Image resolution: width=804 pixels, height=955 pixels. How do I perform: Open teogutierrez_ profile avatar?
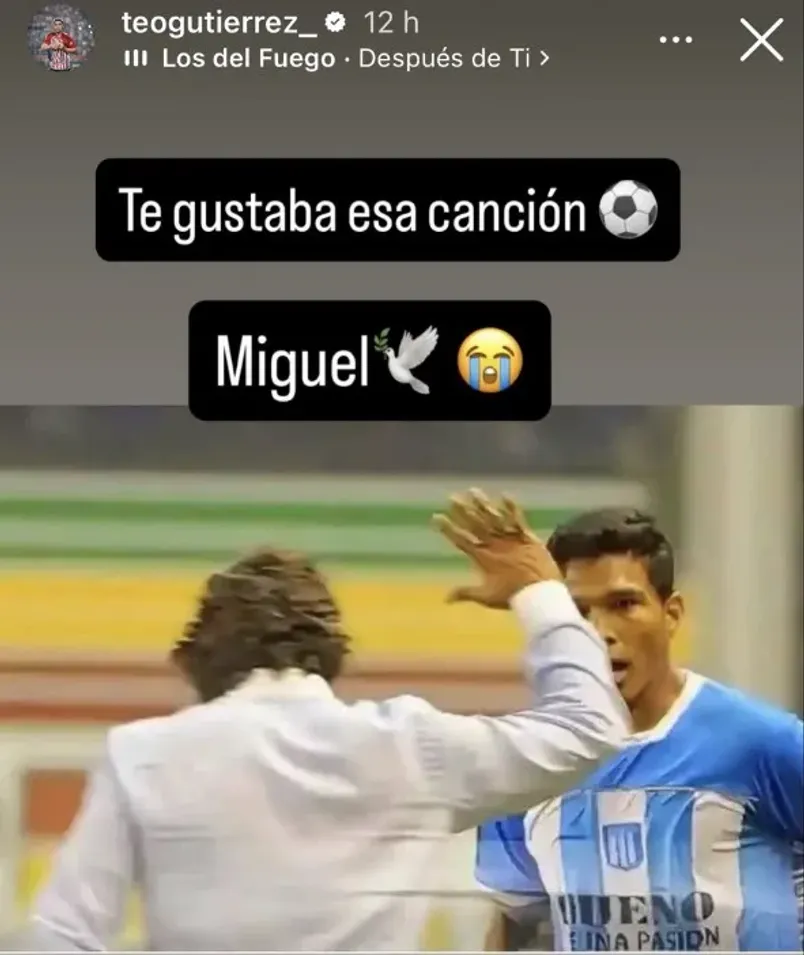click(59, 38)
